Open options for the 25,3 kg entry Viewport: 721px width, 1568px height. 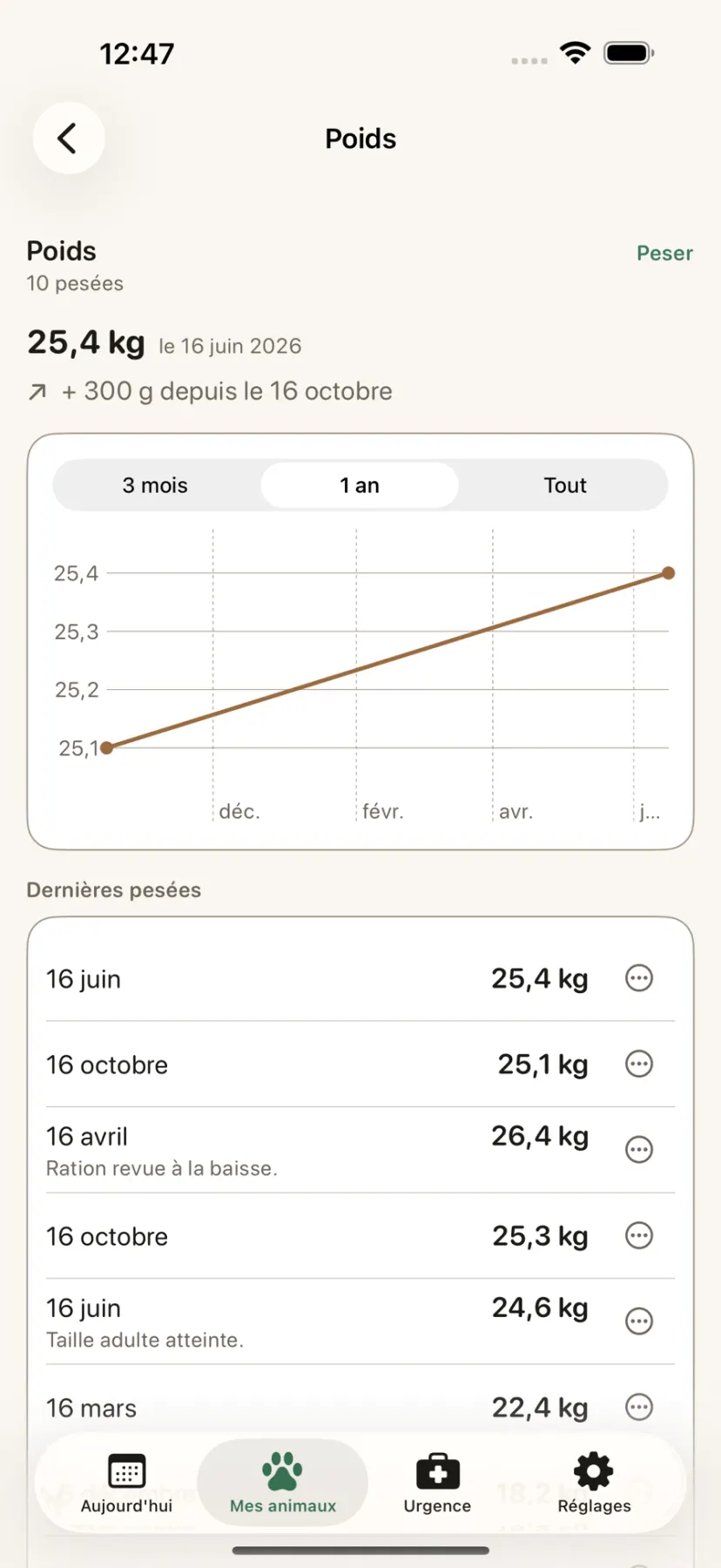(639, 1235)
